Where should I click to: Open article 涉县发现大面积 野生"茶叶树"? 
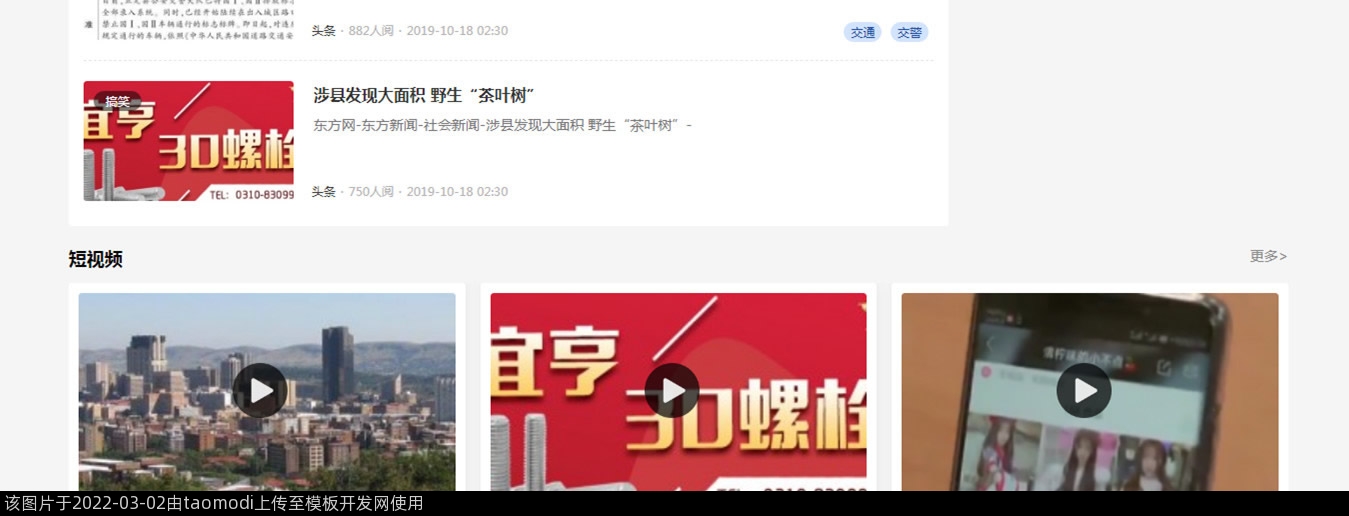click(x=424, y=96)
